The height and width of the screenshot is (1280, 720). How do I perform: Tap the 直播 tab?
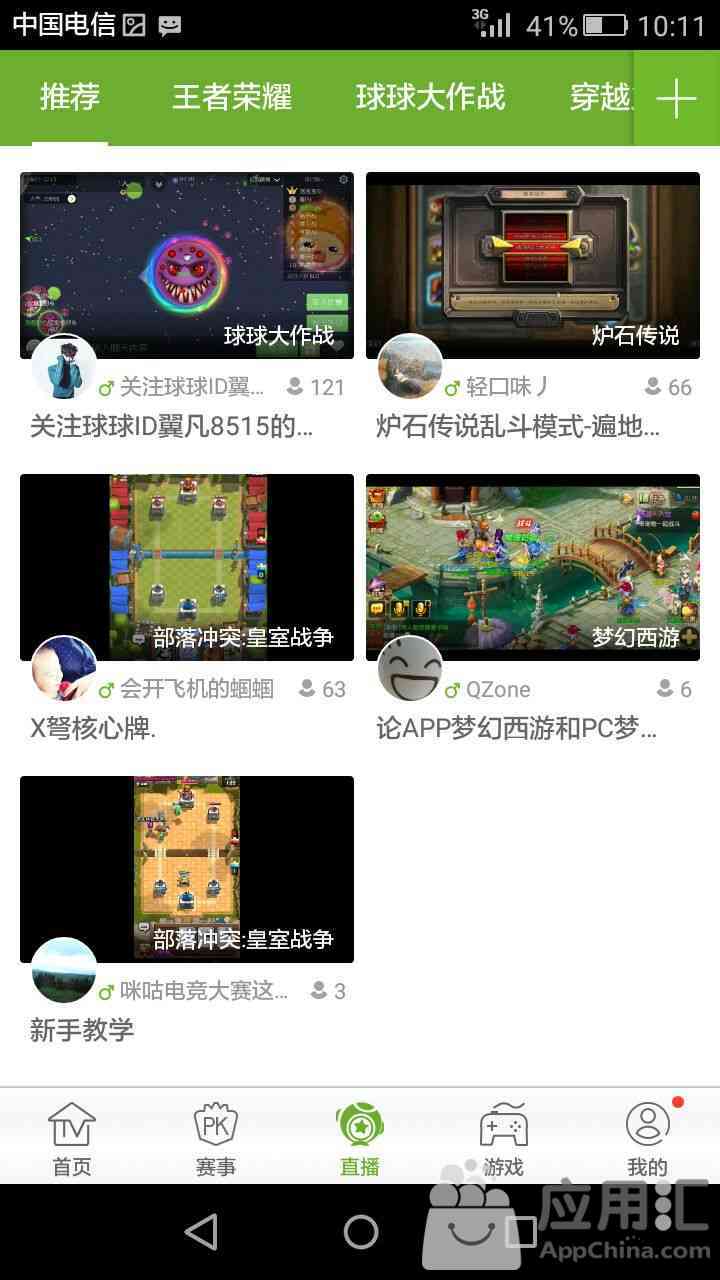click(360, 1138)
